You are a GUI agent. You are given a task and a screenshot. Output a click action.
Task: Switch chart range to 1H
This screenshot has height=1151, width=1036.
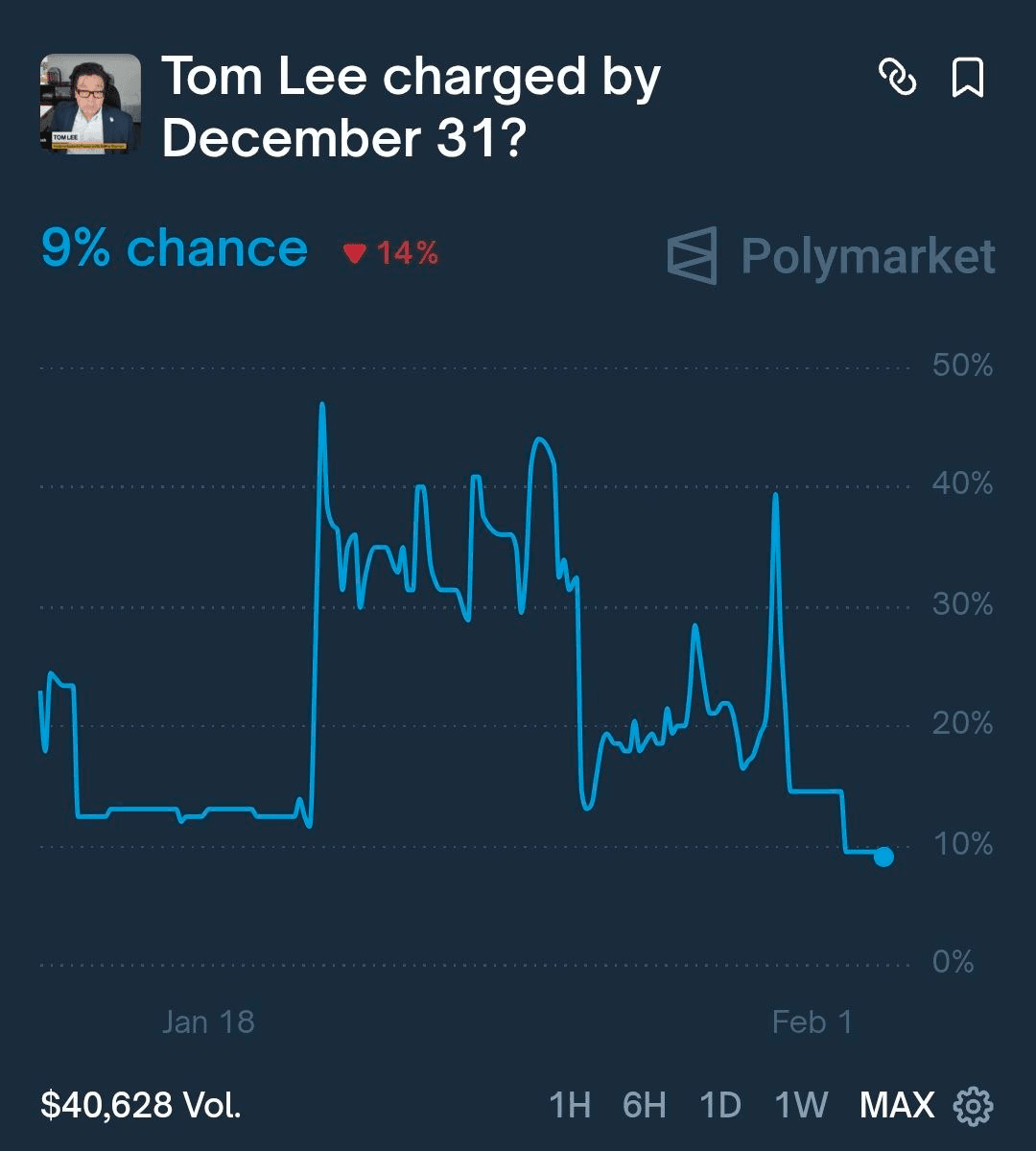click(x=569, y=1105)
